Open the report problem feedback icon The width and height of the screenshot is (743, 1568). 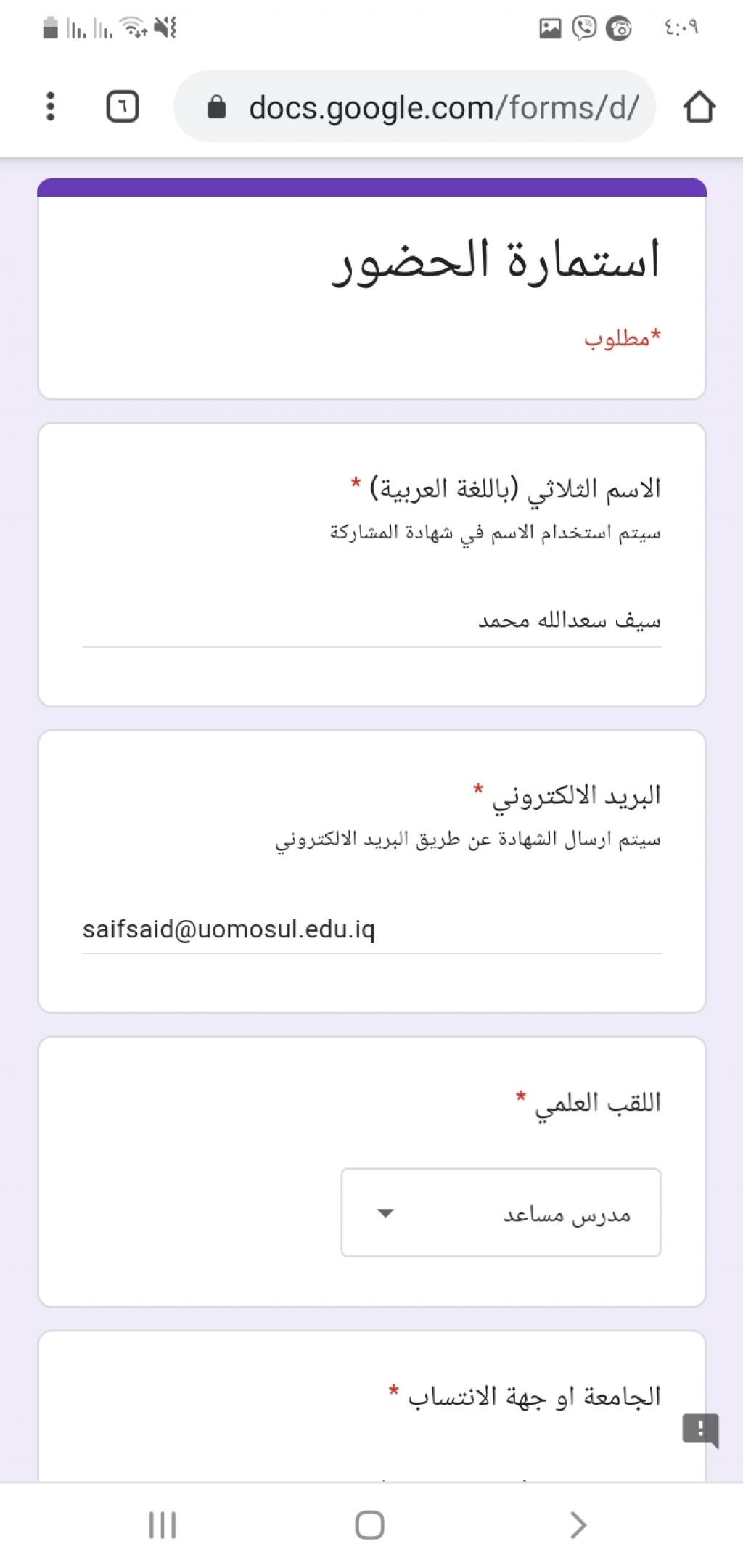tap(700, 1430)
